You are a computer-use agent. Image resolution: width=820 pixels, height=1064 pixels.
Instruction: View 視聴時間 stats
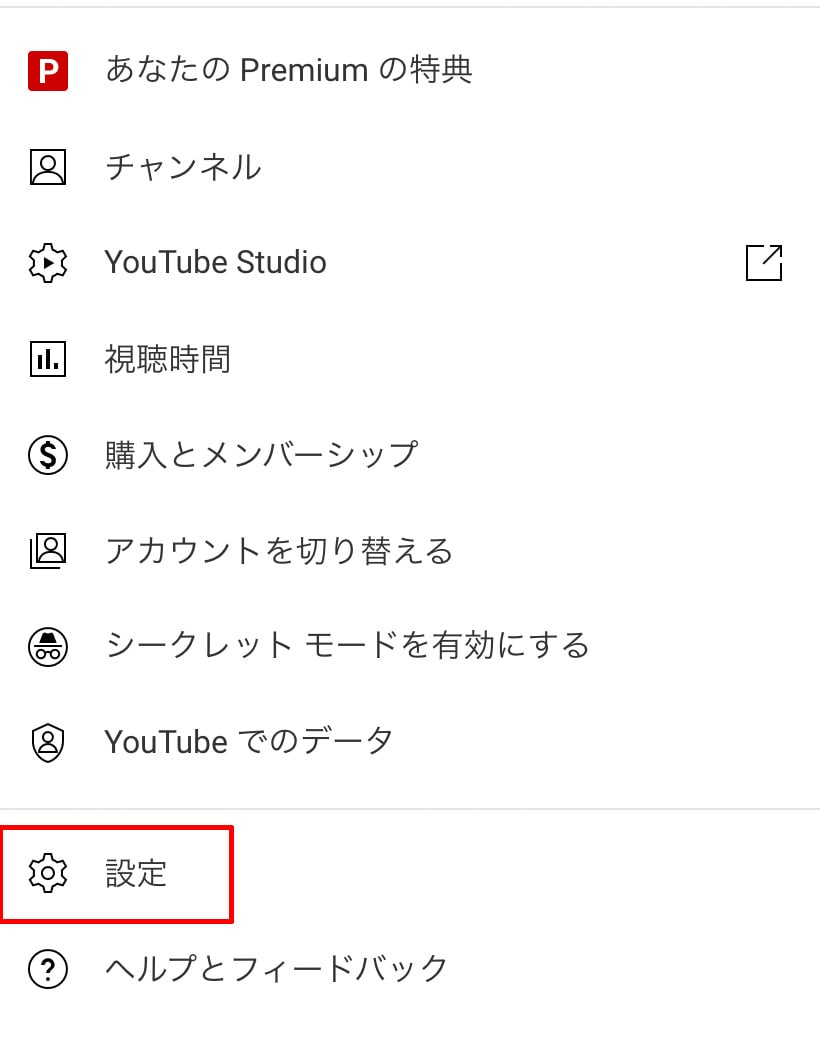pos(167,359)
